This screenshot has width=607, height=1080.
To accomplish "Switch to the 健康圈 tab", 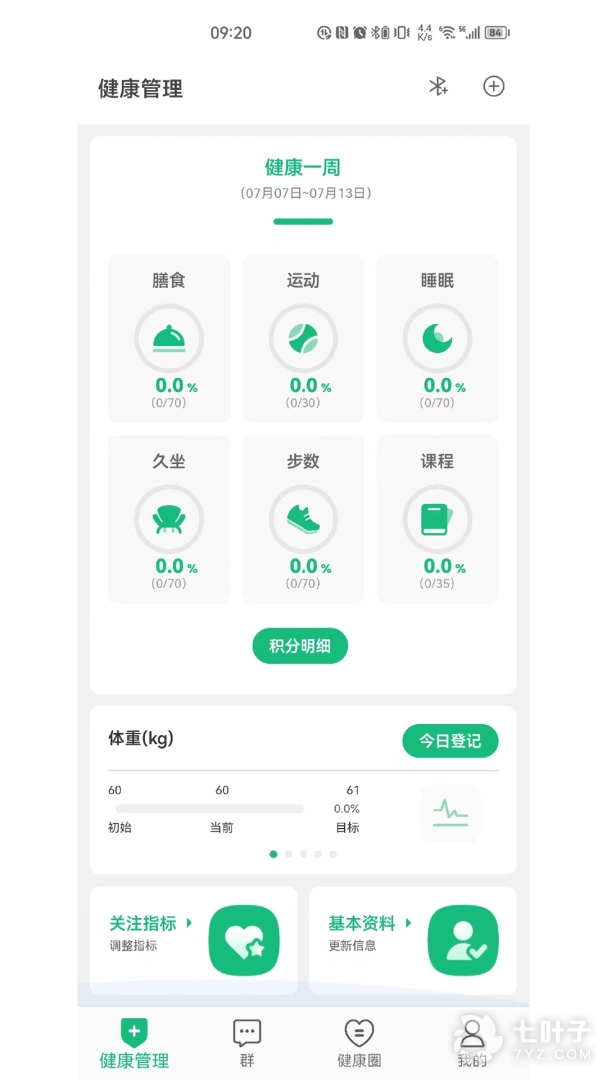I will click(x=359, y=1042).
